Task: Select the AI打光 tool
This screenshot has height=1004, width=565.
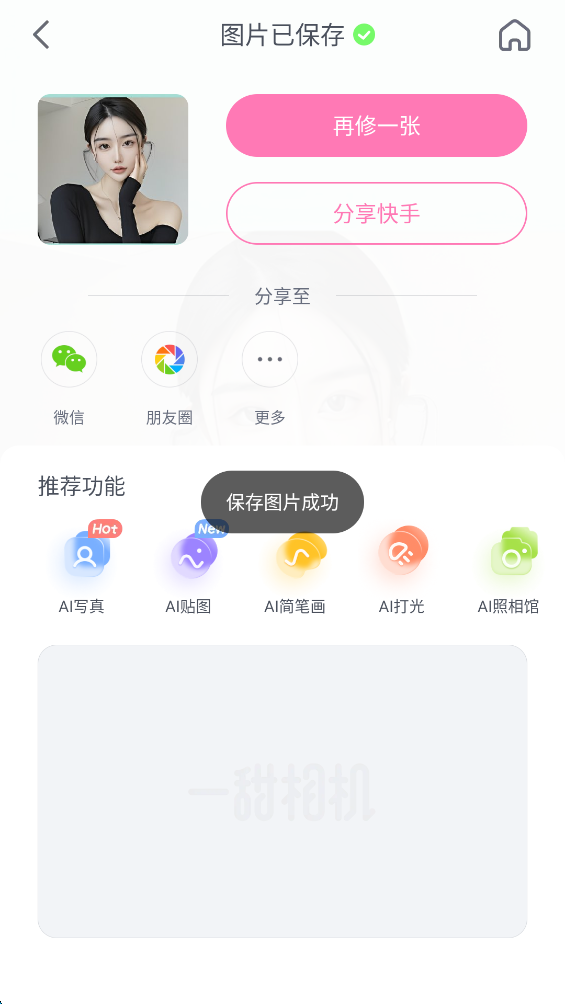Action: [402, 568]
